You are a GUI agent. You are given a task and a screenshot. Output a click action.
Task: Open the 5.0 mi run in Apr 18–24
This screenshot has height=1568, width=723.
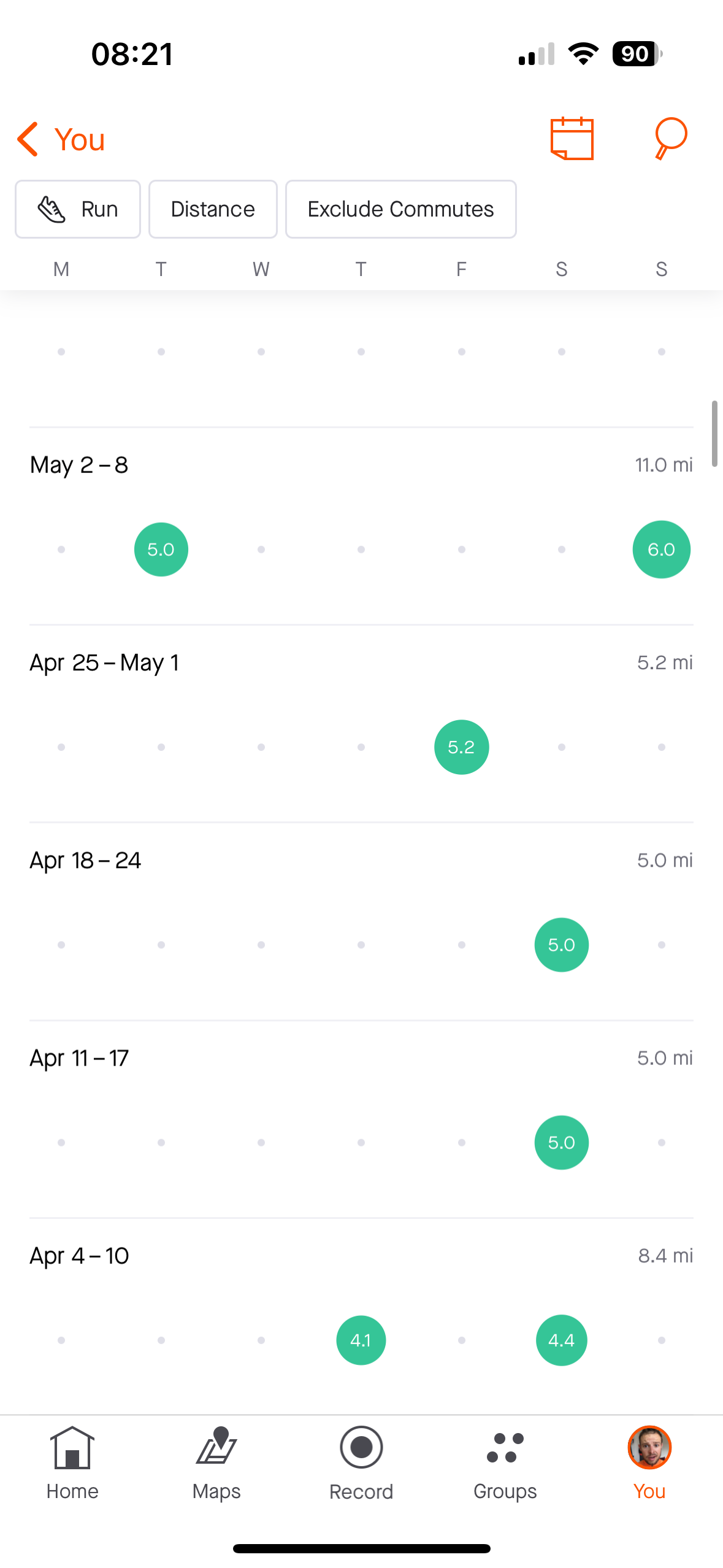[x=561, y=945]
